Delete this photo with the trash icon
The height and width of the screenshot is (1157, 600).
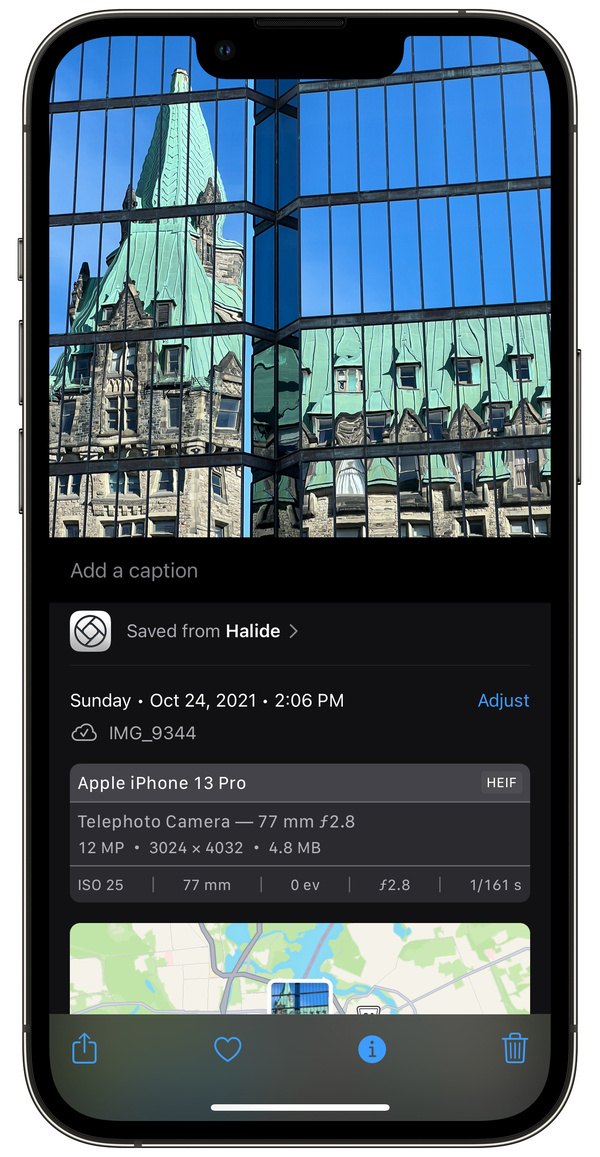point(514,1049)
